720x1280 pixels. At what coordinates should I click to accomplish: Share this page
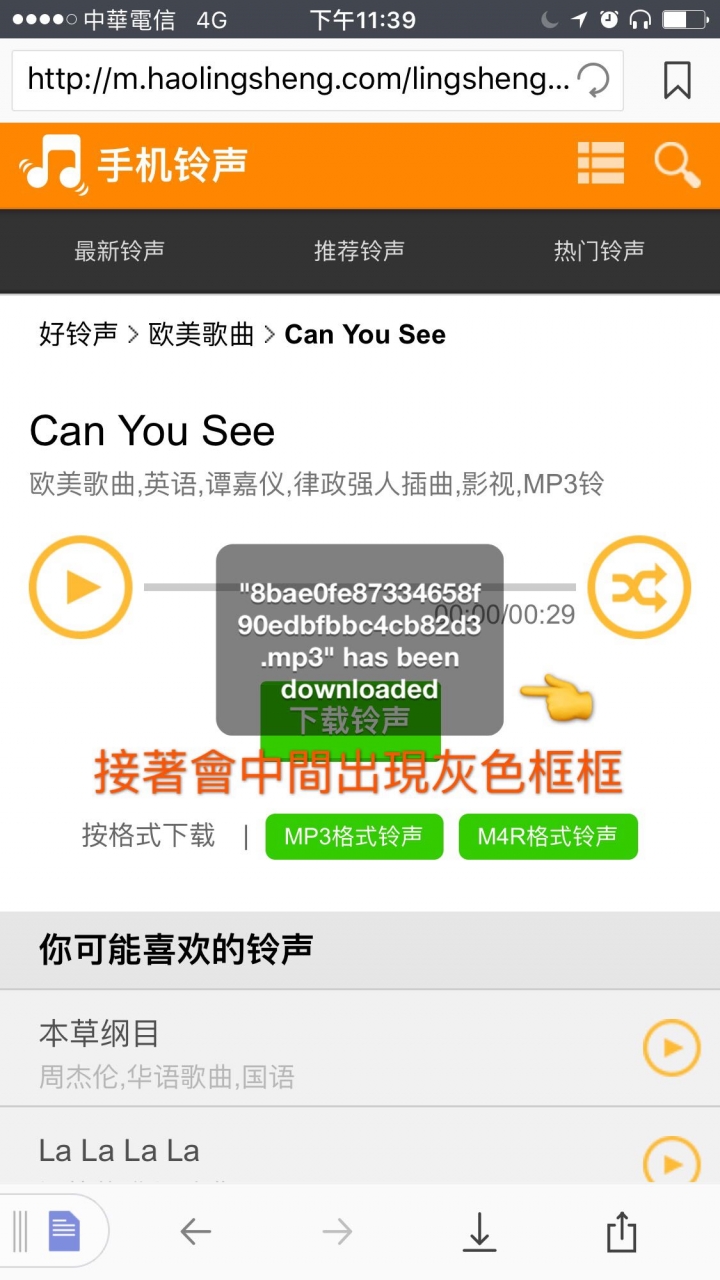coord(621,1232)
